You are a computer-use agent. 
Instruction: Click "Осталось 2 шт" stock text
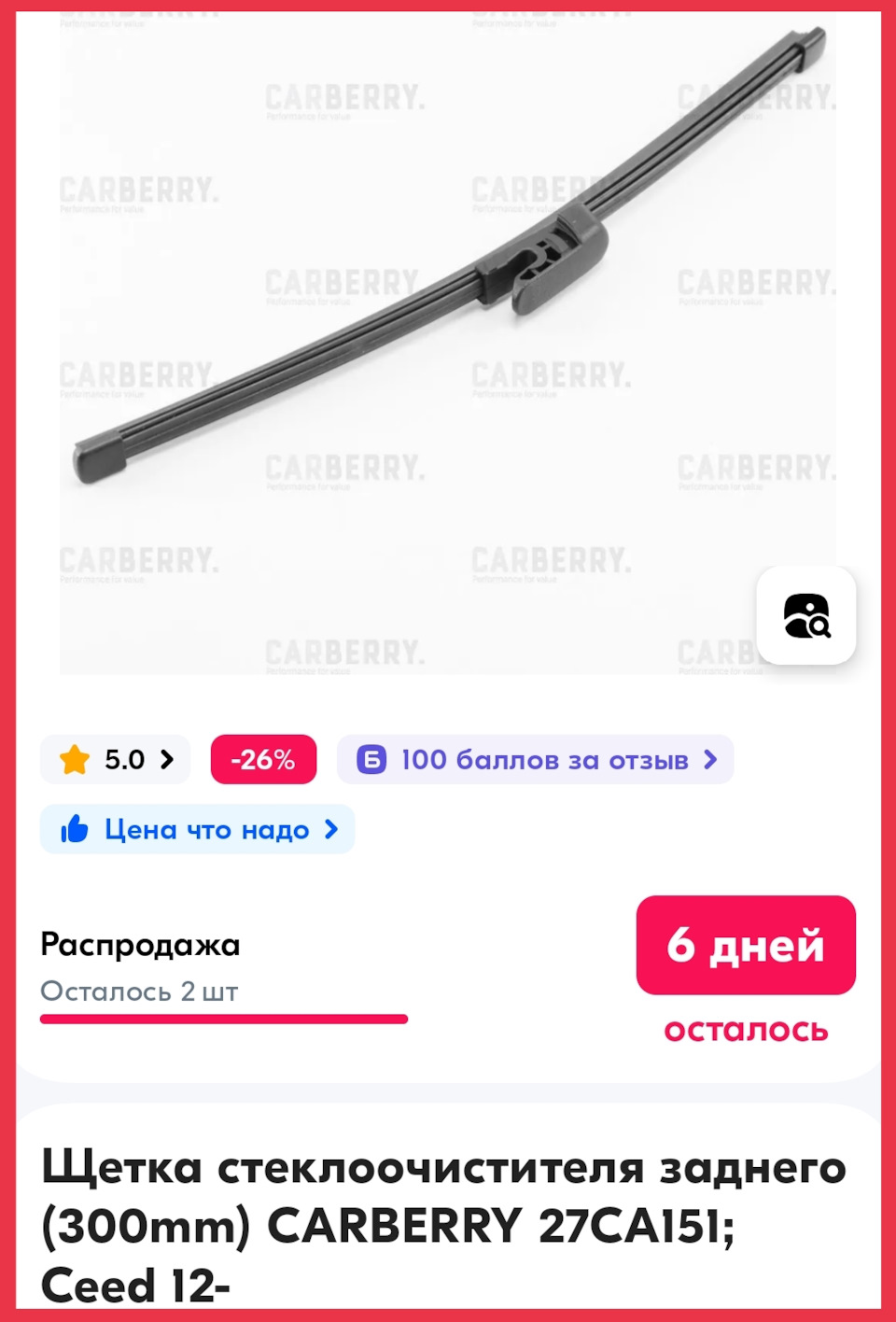138,991
